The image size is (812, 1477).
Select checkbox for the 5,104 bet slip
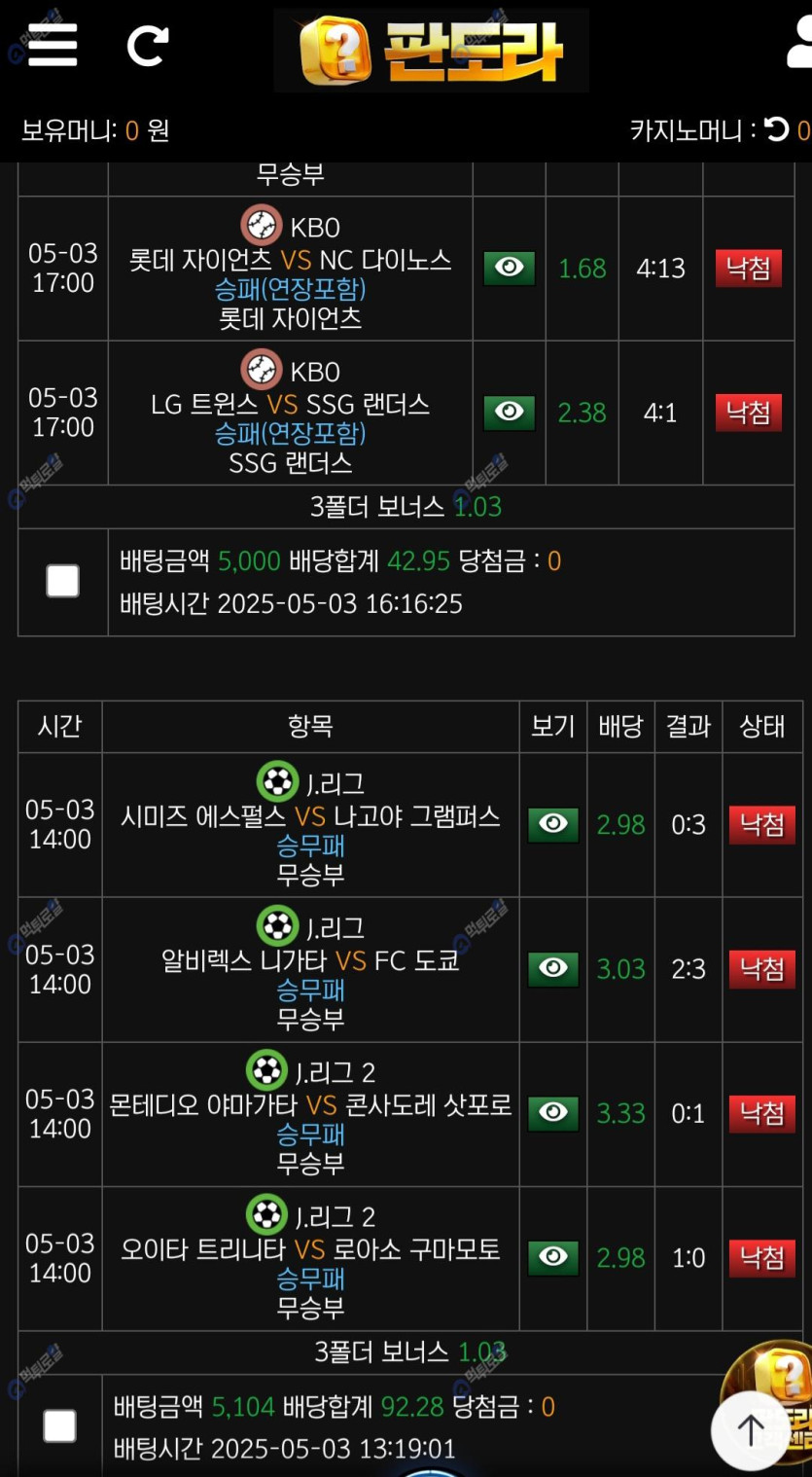coord(60,1426)
